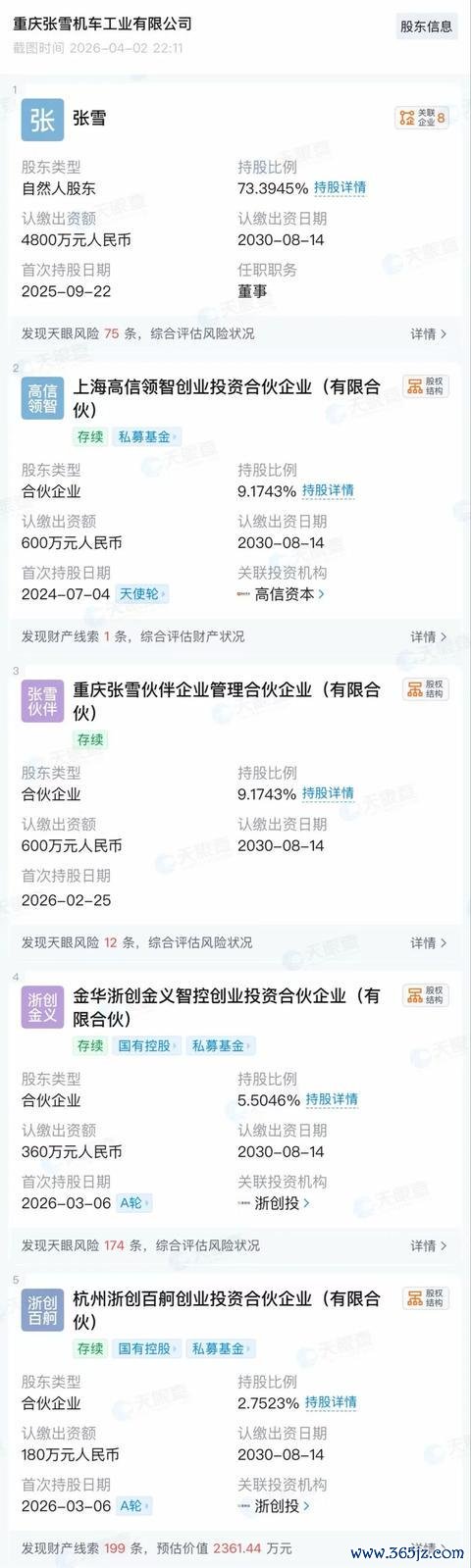Open 详情 for 金华浙创金义's 174 risk items
This screenshot has width=471, height=1568.
click(429, 1246)
